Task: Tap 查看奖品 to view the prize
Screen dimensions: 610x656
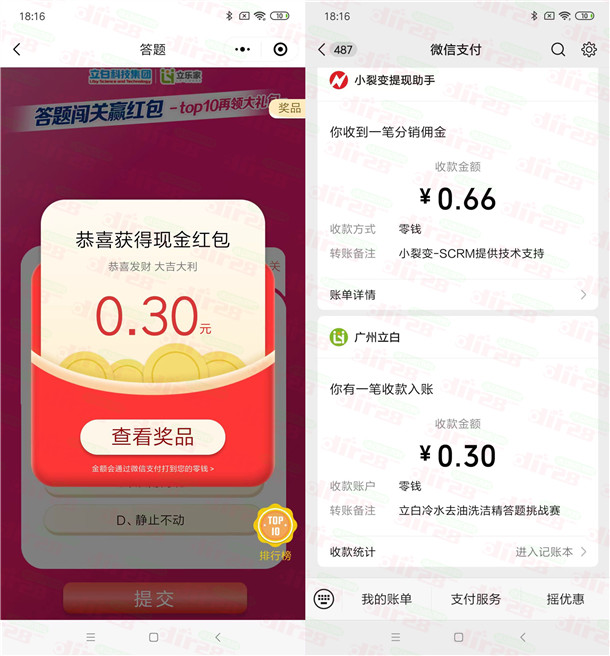Action: pos(152,437)
